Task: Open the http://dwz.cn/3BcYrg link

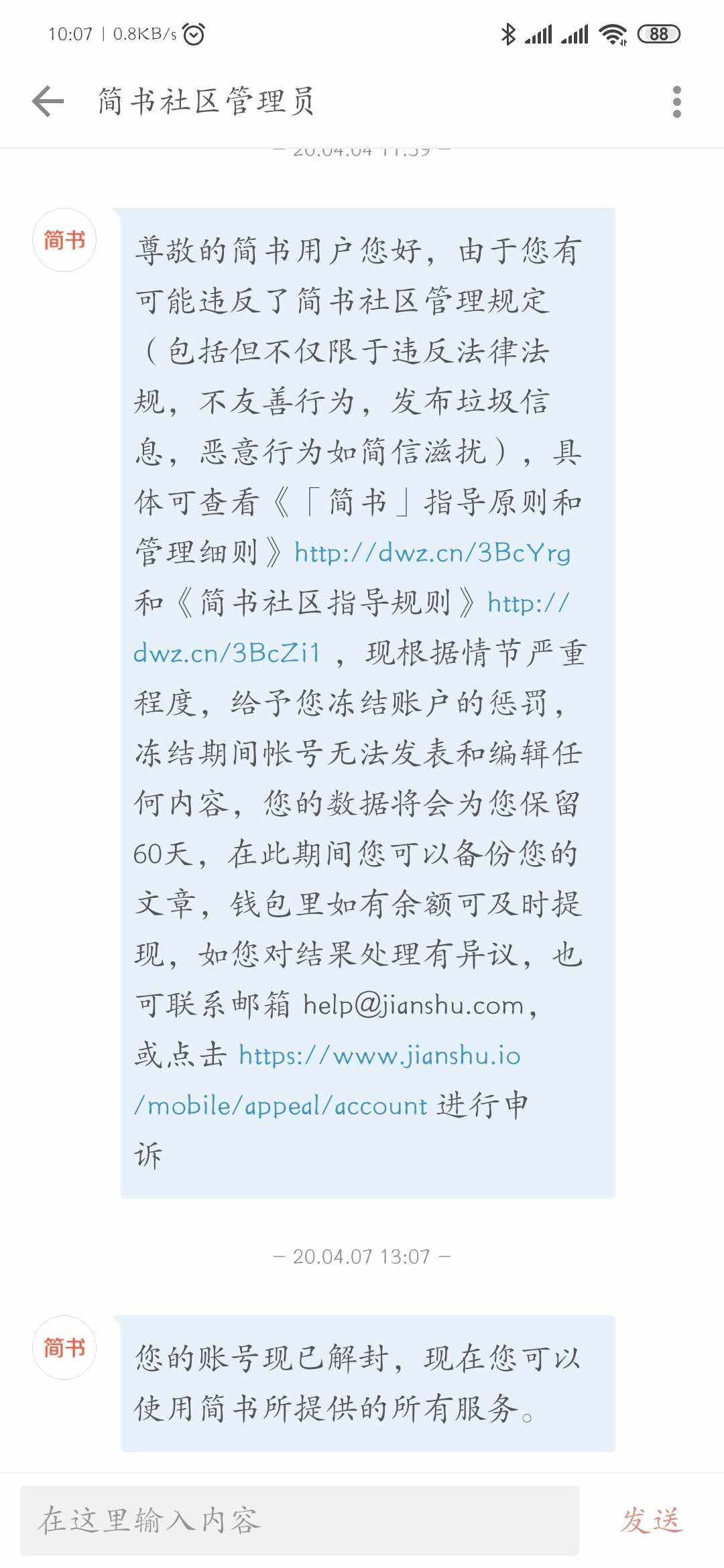Action: (432, 553)
